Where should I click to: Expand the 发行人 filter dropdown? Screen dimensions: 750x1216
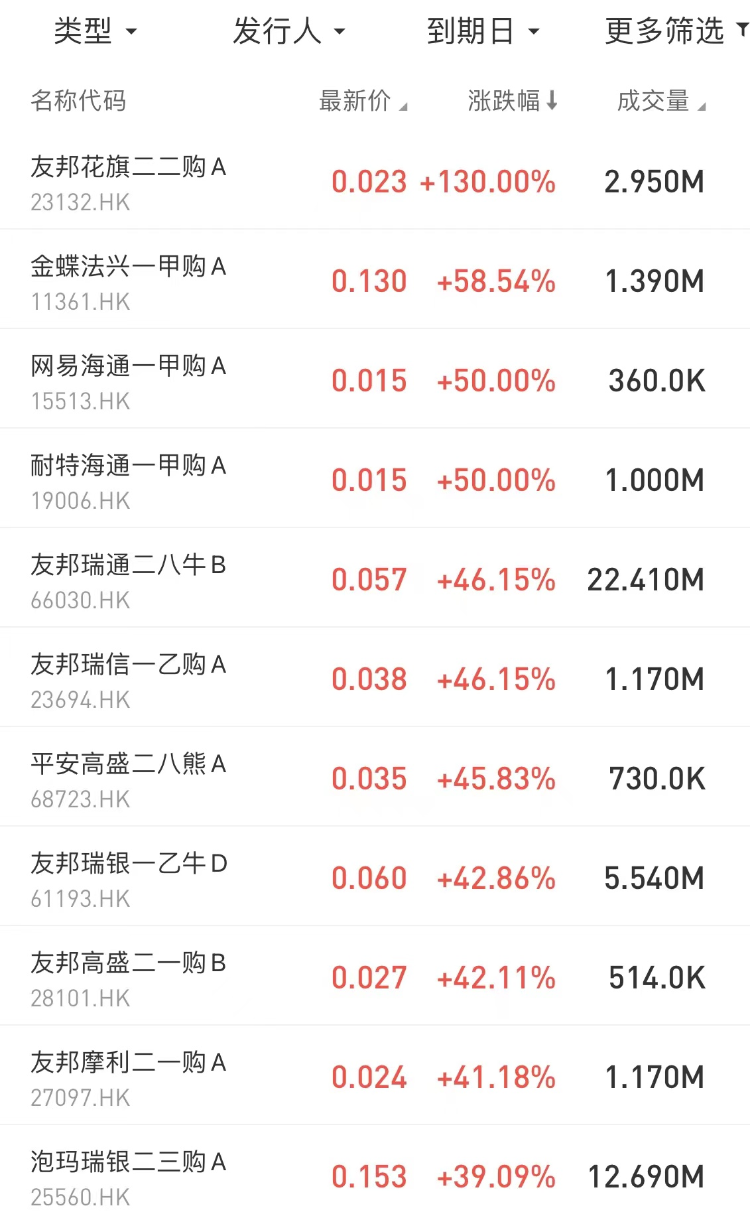pos(289,31)
